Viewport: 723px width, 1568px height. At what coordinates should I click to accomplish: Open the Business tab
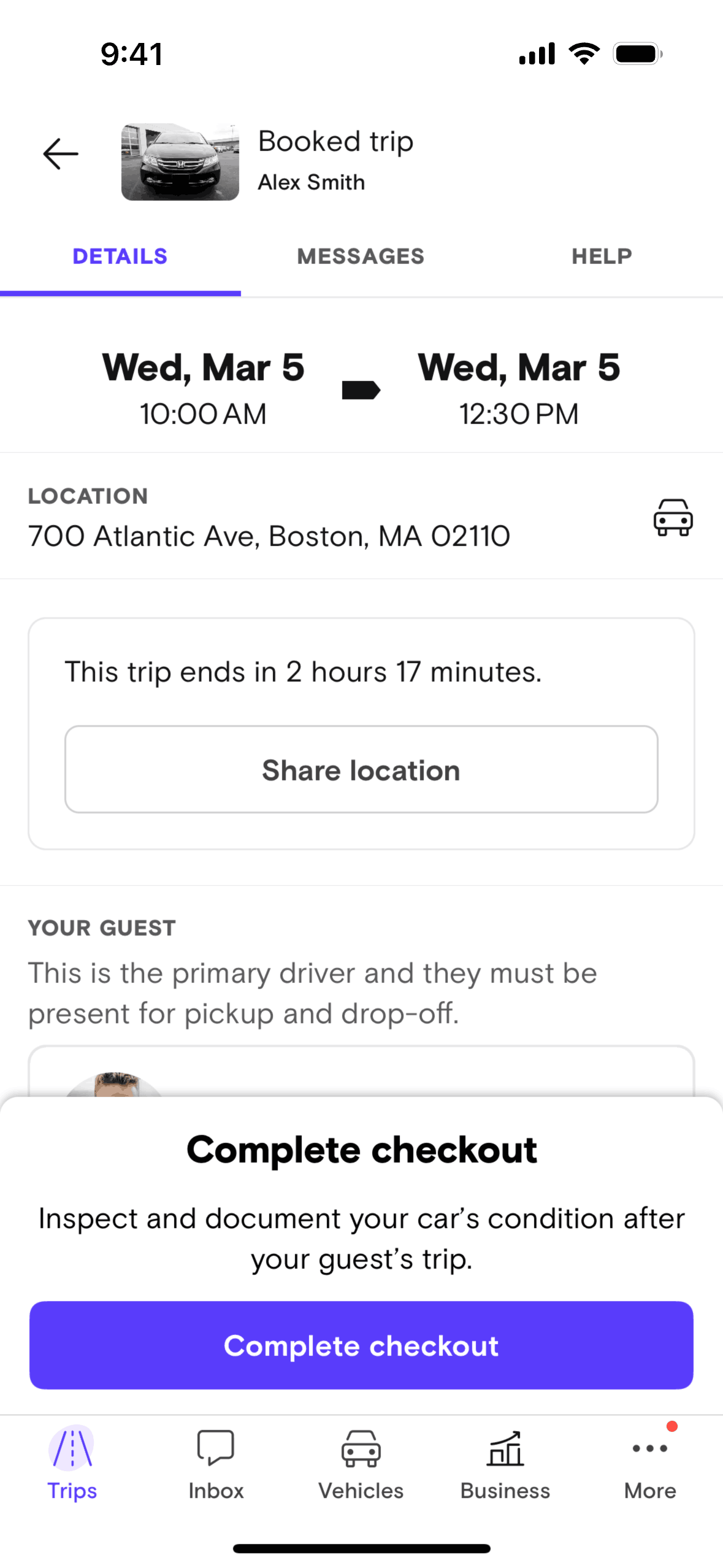pos(505,1462)
